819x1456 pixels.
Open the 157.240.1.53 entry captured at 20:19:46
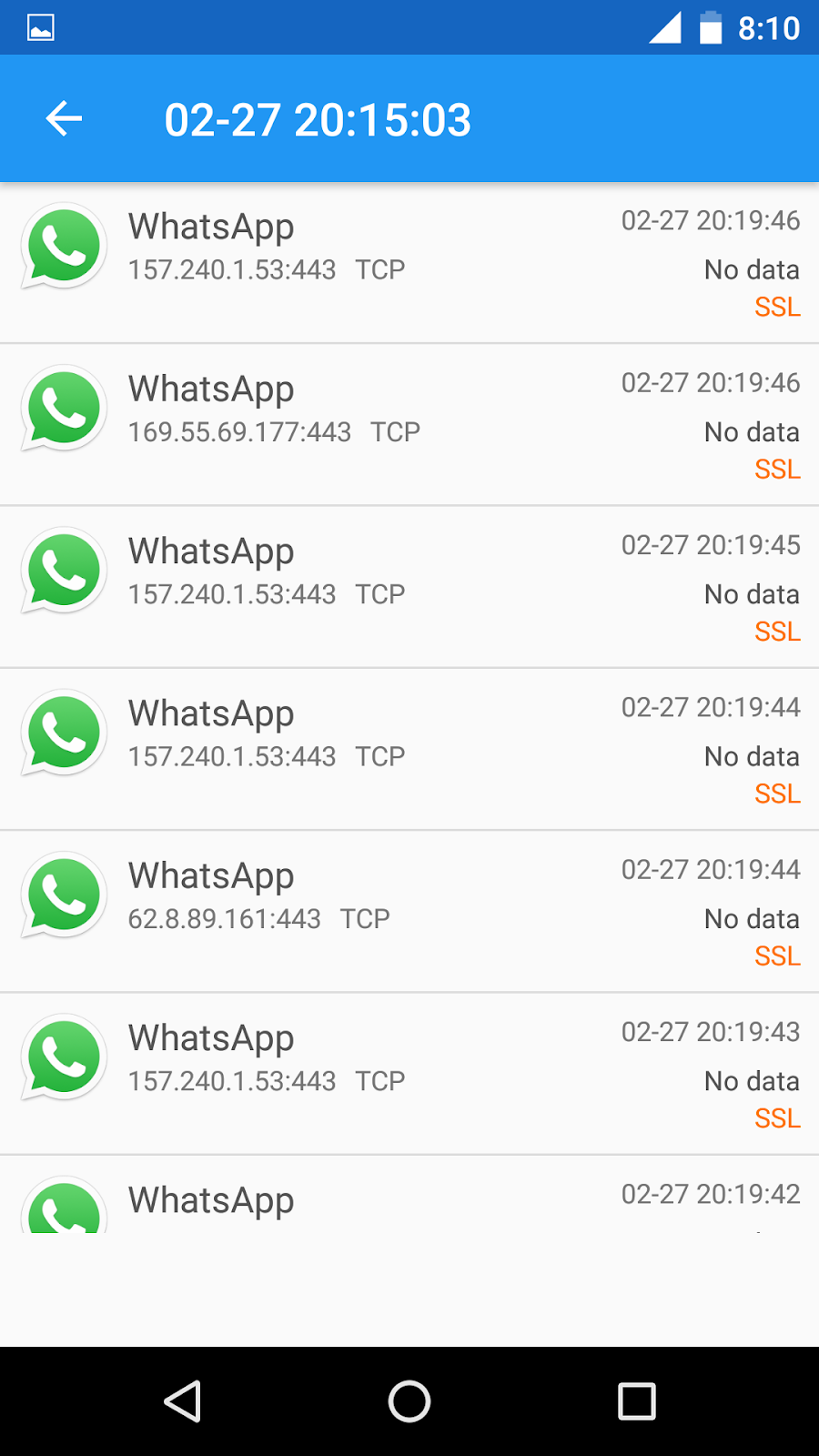point(409,263)
